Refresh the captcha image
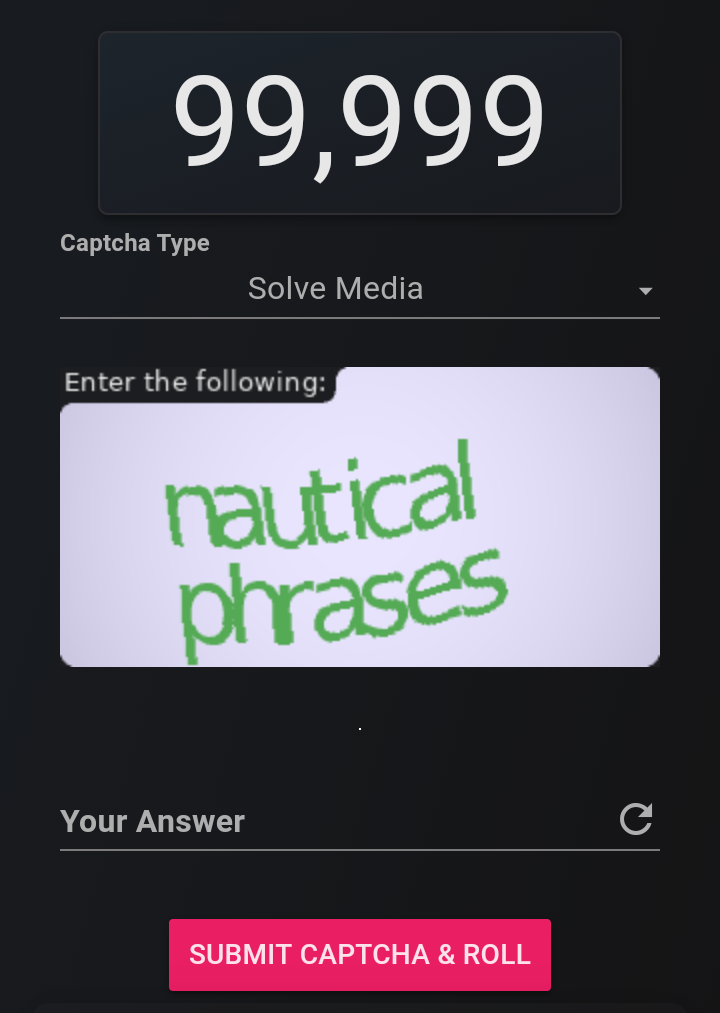720x1013 pixels. pyautogui.click(x=636, y=819)
